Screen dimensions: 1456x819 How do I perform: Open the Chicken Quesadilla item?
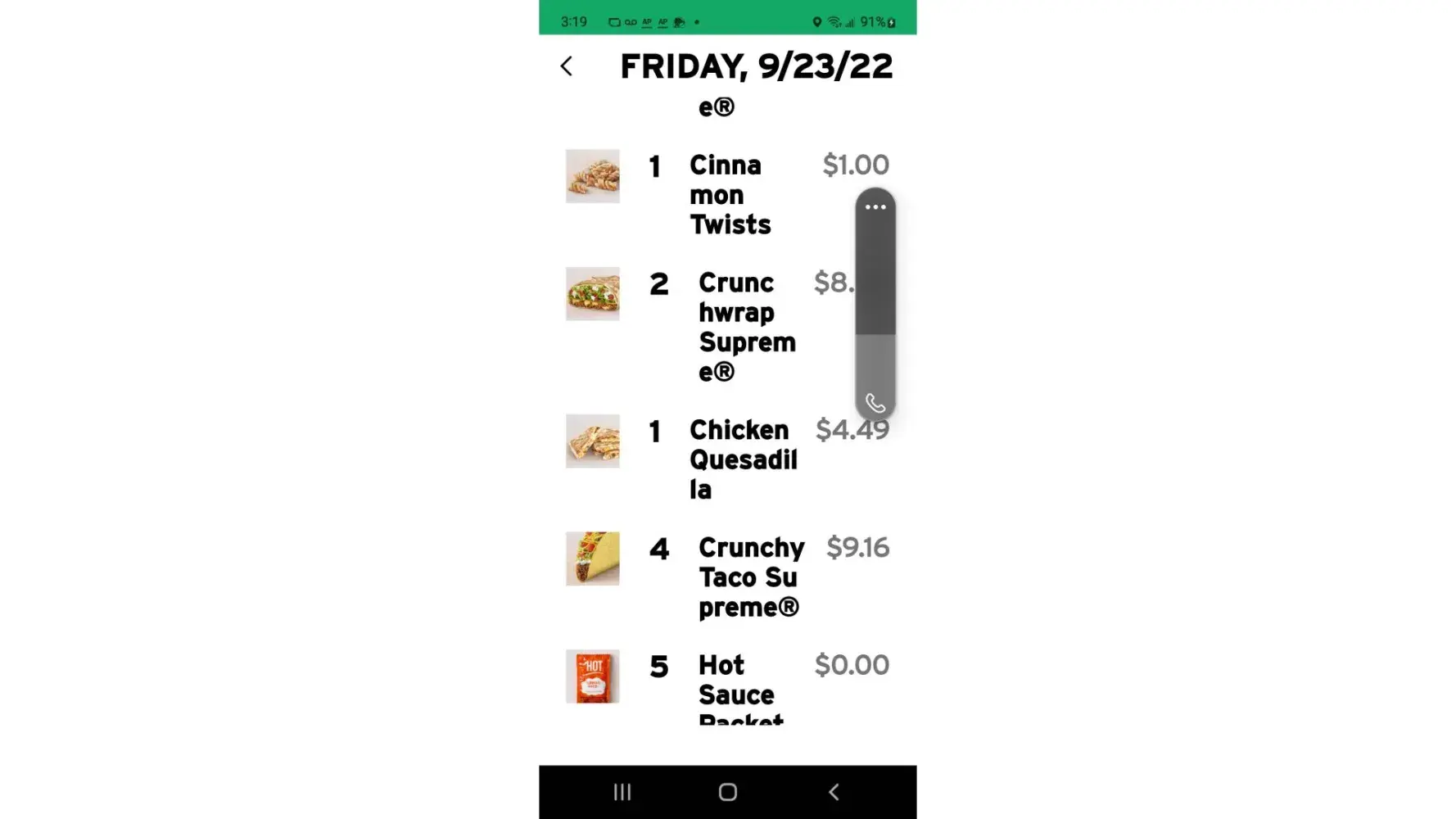point(742,459)
